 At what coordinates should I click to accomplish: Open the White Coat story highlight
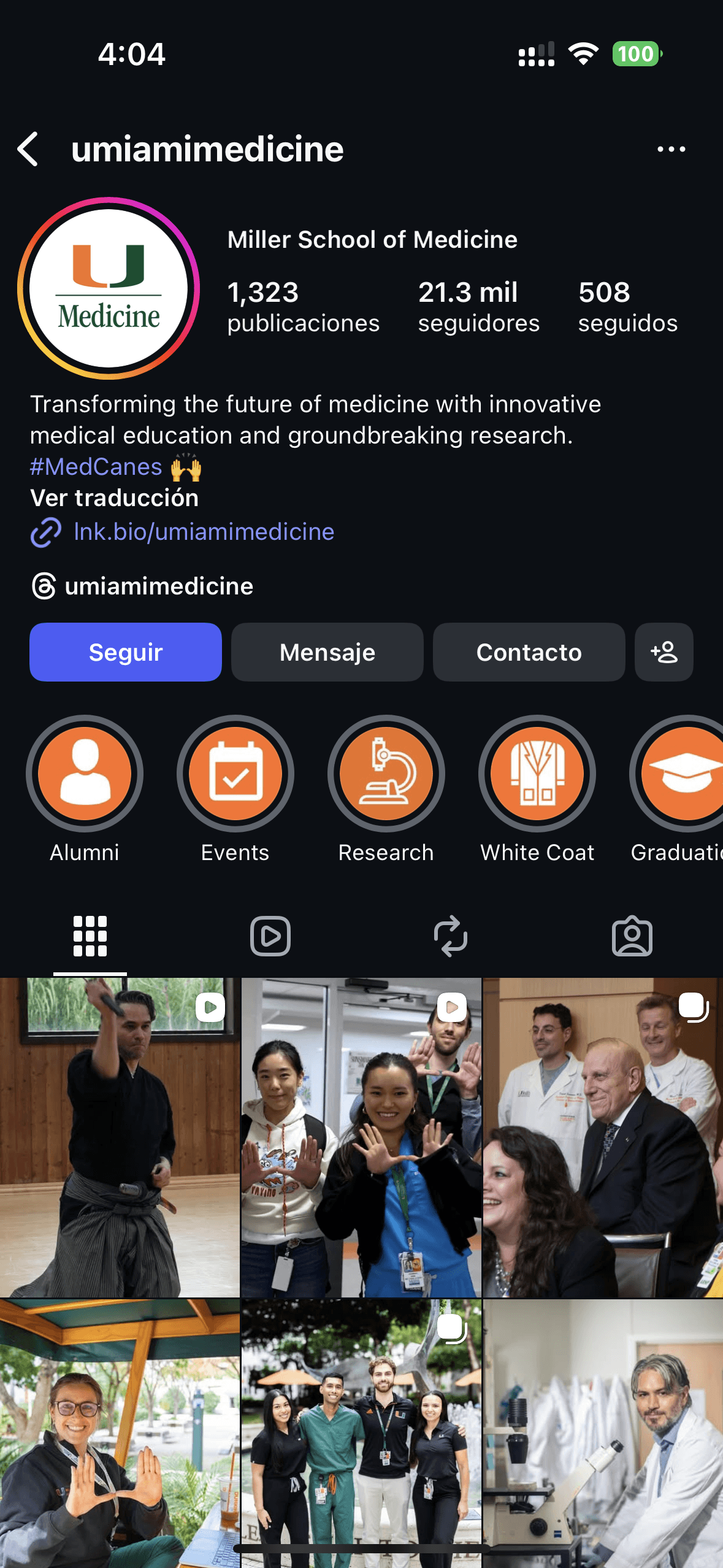coord(537,774)
